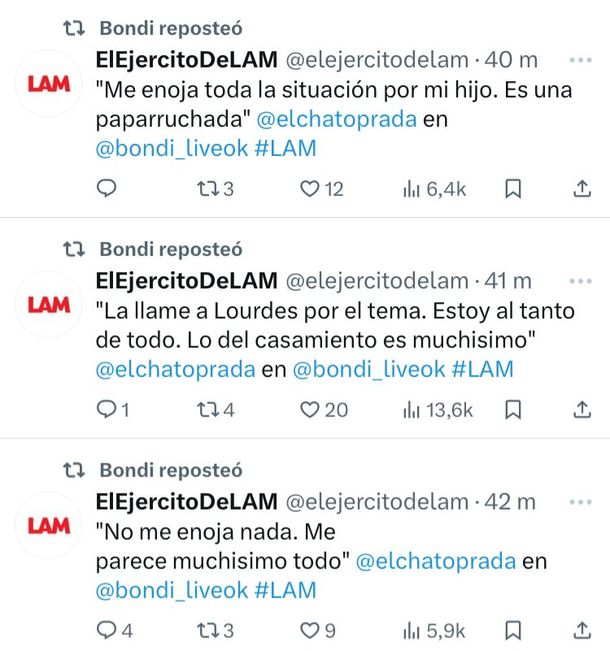Open overflow menu on the 42 m tweet
Image resolution: width=610 pixels, height=651 pixels.
580,502
